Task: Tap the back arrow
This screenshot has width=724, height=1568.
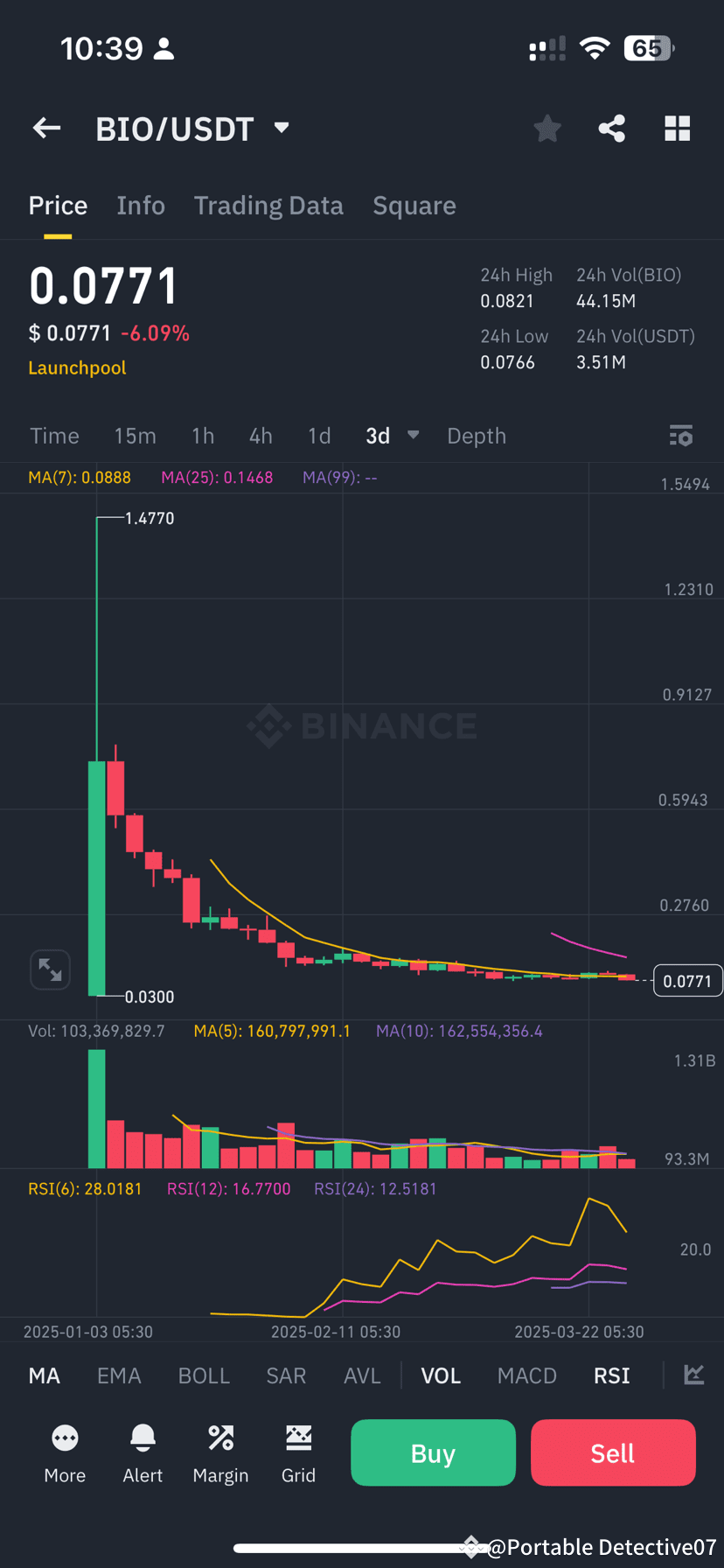Action: point(45,128)
